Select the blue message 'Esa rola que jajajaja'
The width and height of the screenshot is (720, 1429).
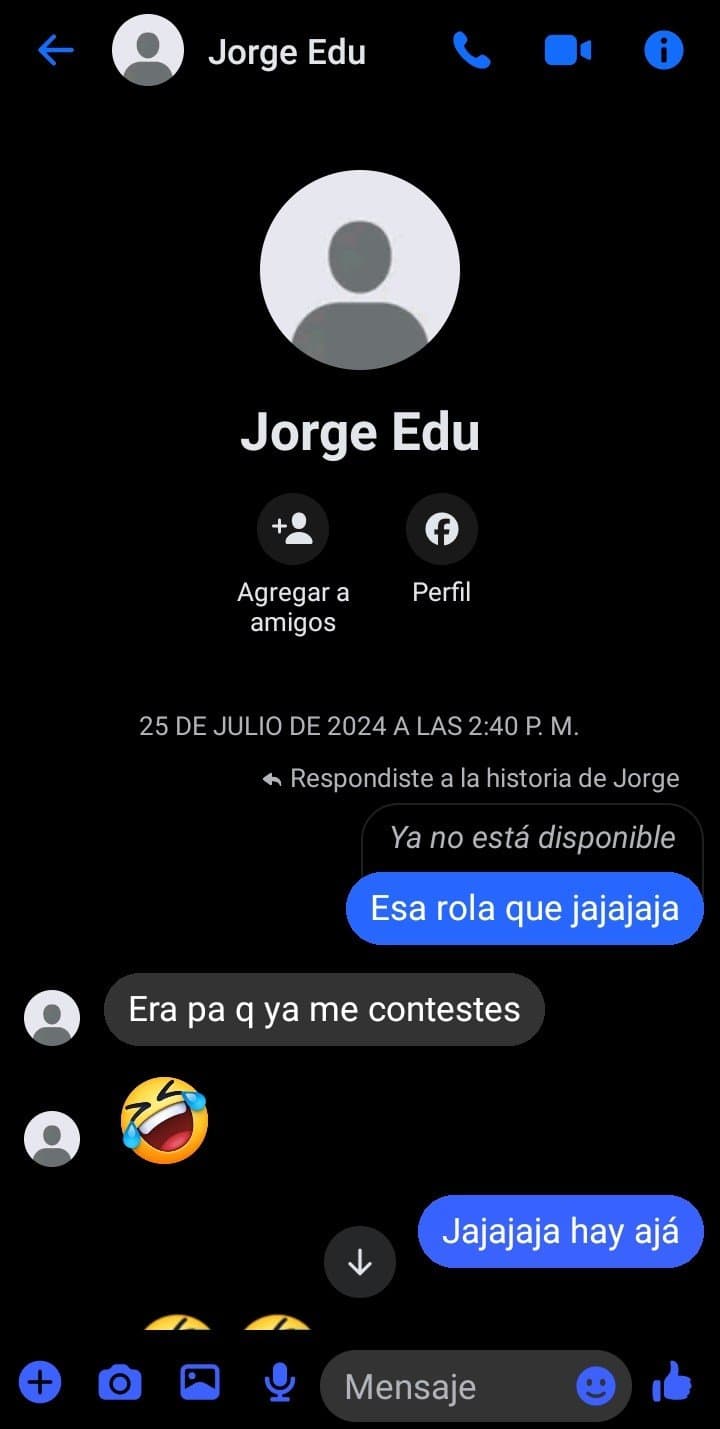click(x=524, y=908)
